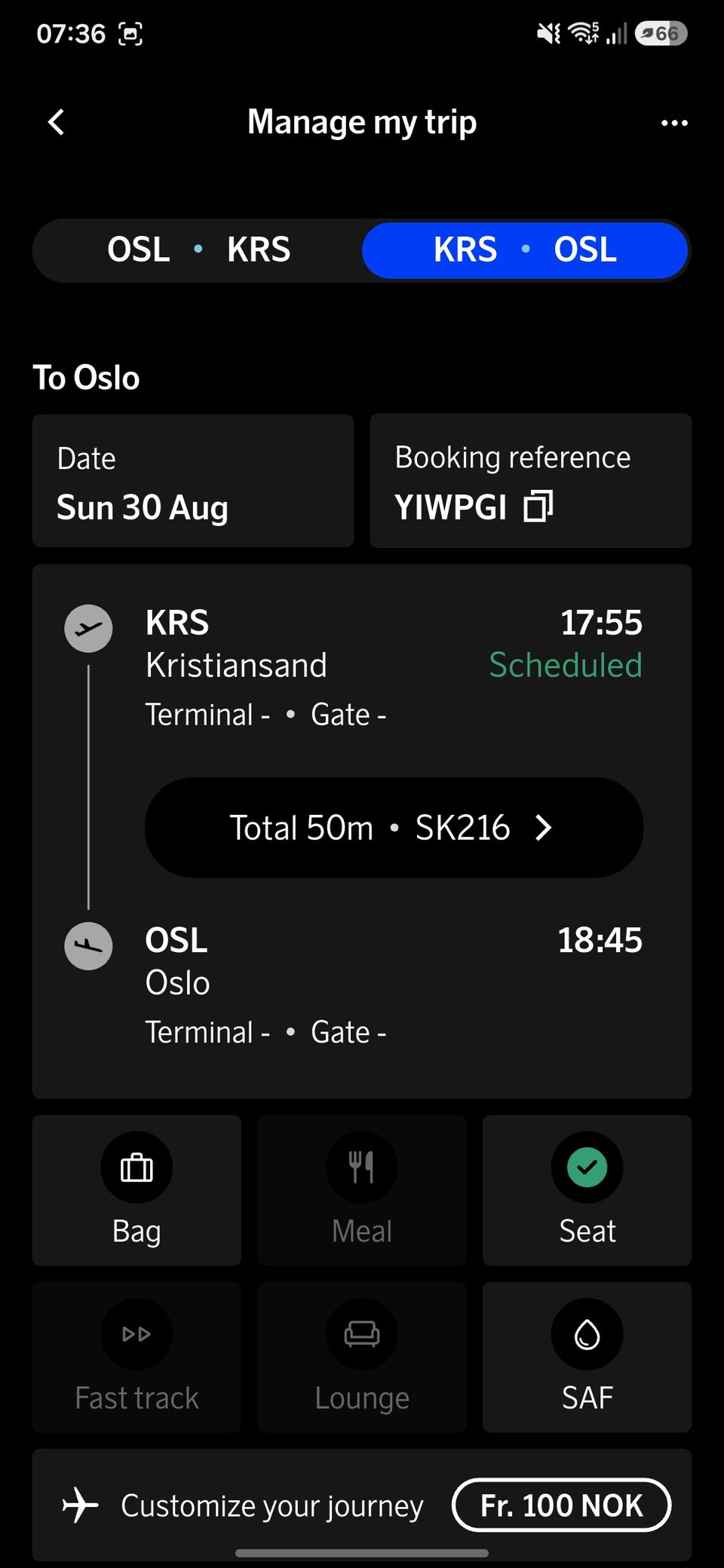This screenshot has height=1568, width=724.
Task: Open flight details for SK216
Action: click(x=394, y=827)
